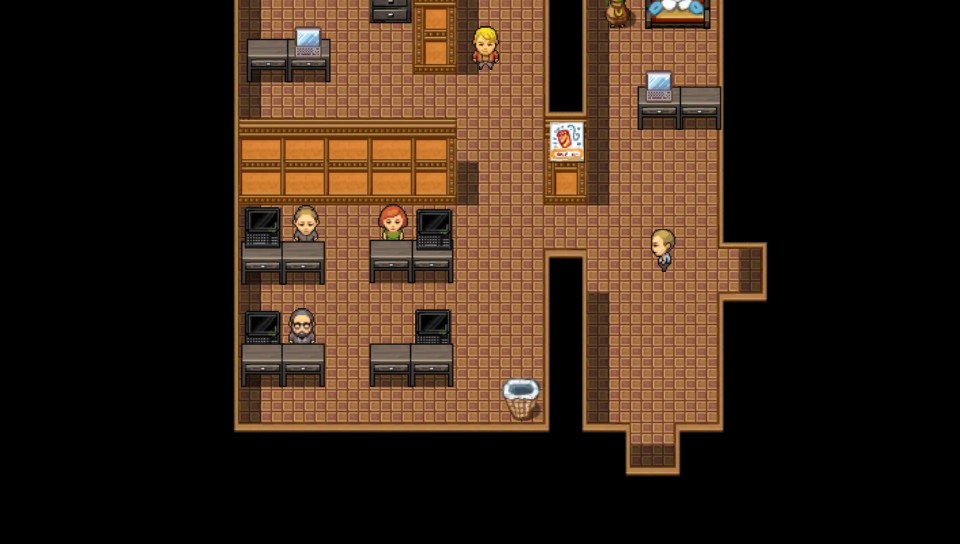
Task: Examine the poster on the wall
Action: [566, 141]
